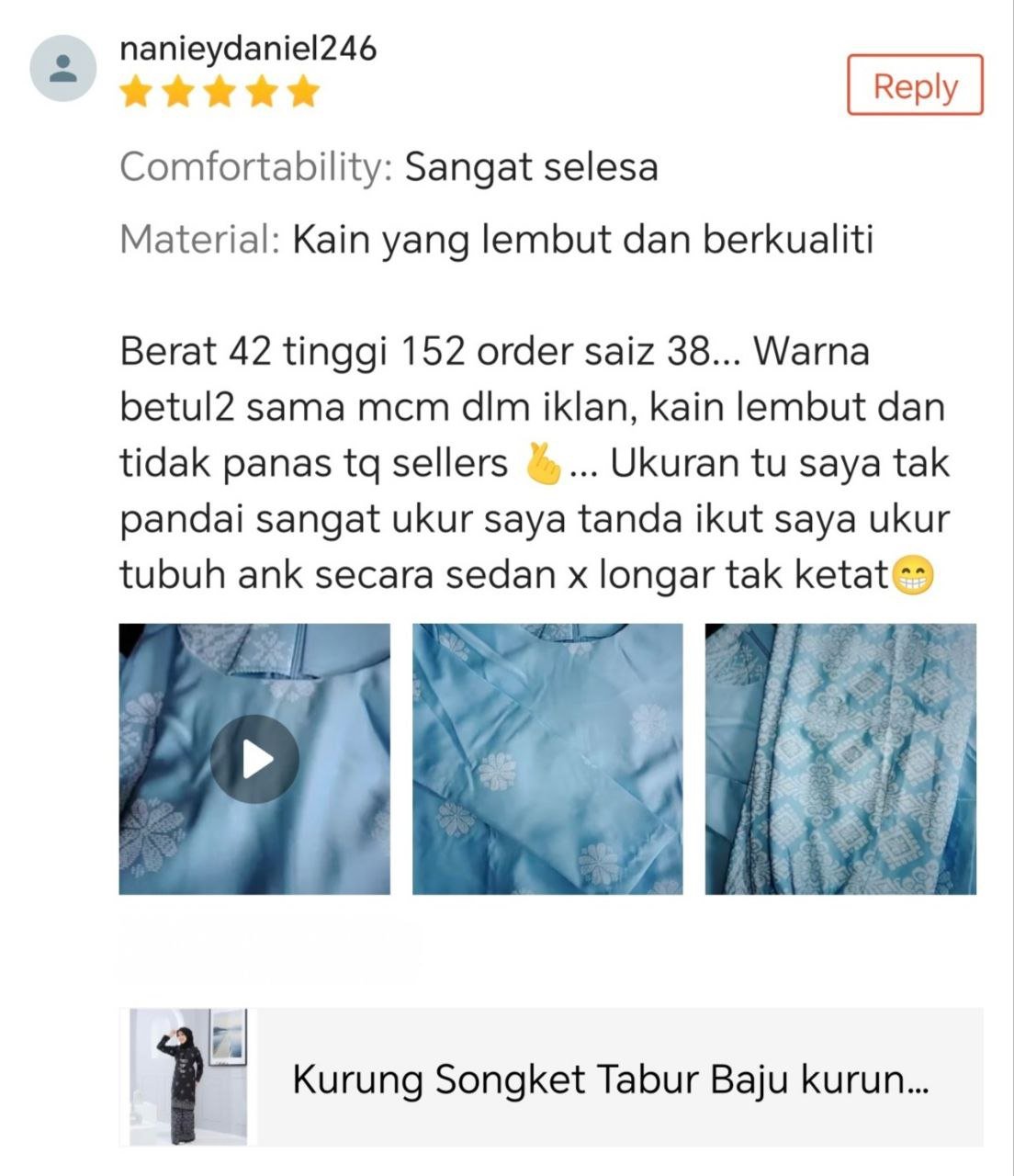Open the Kurung Songket Tabur product card
Screen dimensions: 1014x1176
coord(551,1077)
